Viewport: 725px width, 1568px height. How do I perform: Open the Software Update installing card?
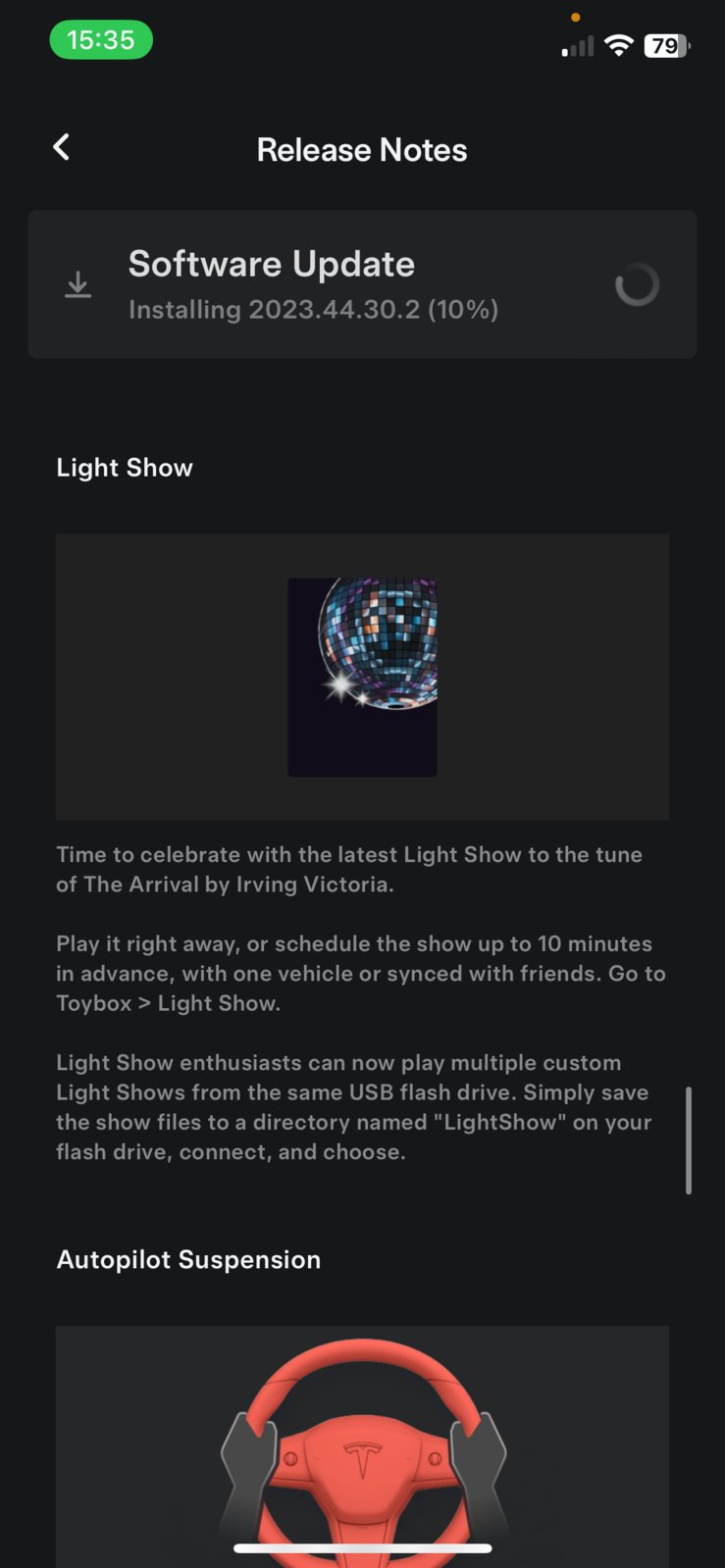point(361,284)
